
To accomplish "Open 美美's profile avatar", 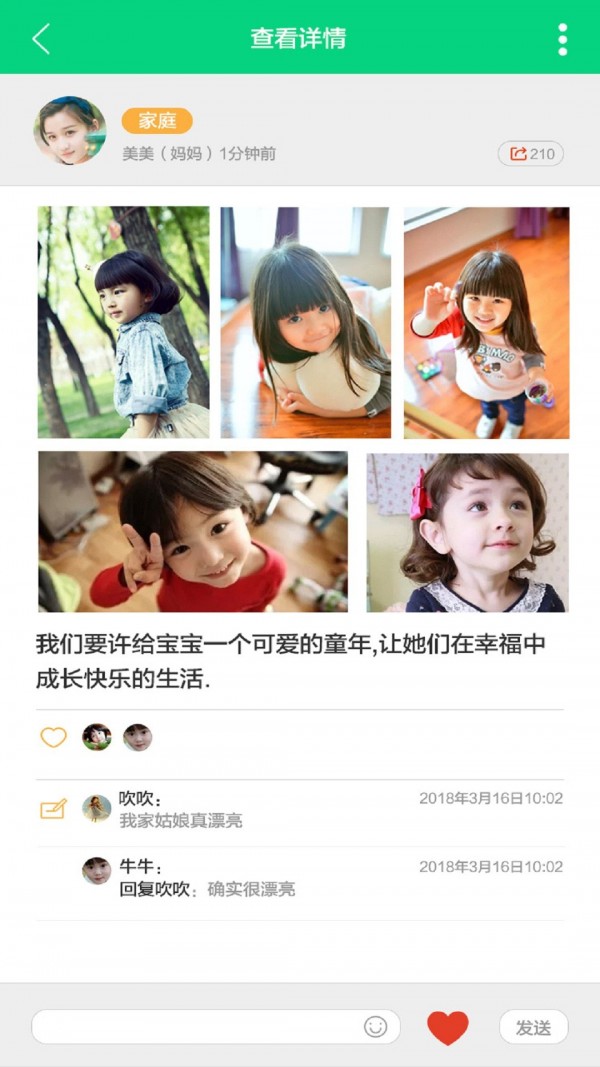I will [70, 131].
